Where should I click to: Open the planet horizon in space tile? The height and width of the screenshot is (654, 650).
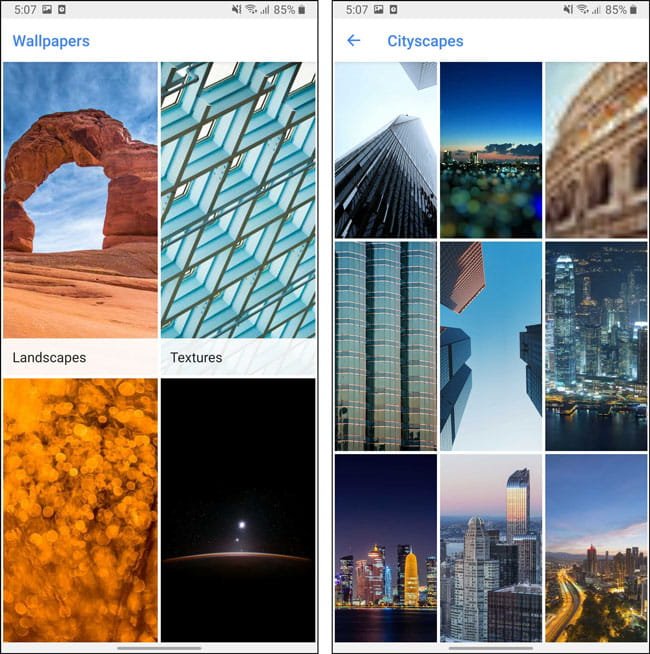click(238, 510)
